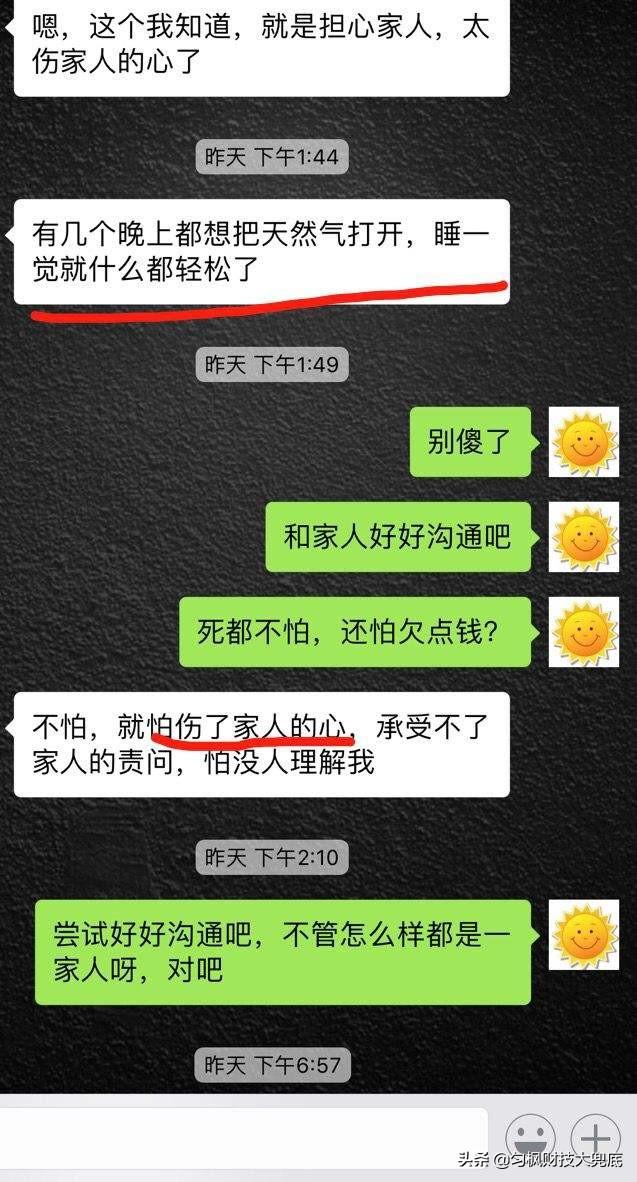Viewport: 637px width, 1182px height.
Task: Open sender avatar beside "尝试好好沟通吧" message
Action: coord(584,935)
